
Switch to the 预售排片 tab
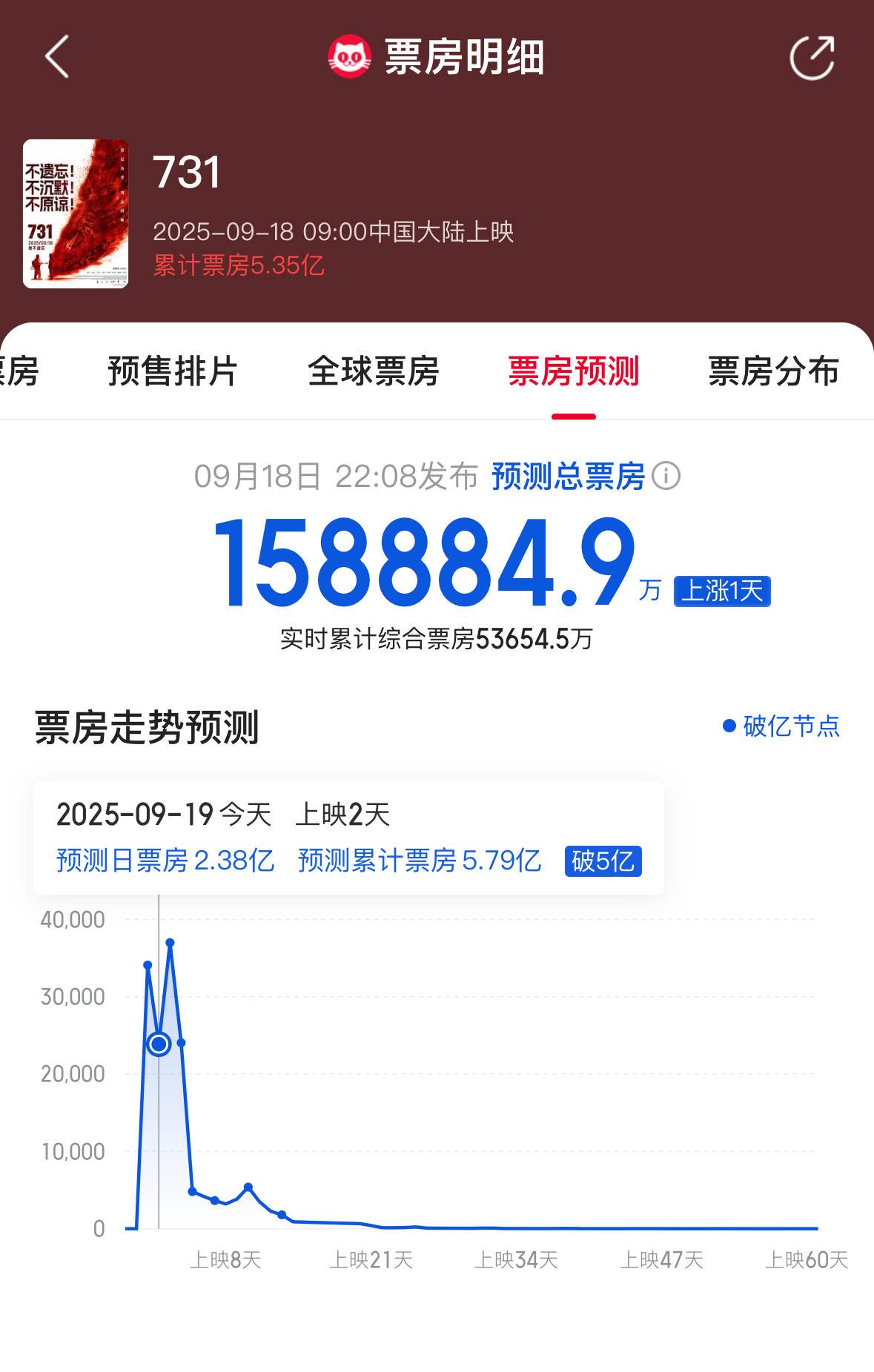pos(172,371)
